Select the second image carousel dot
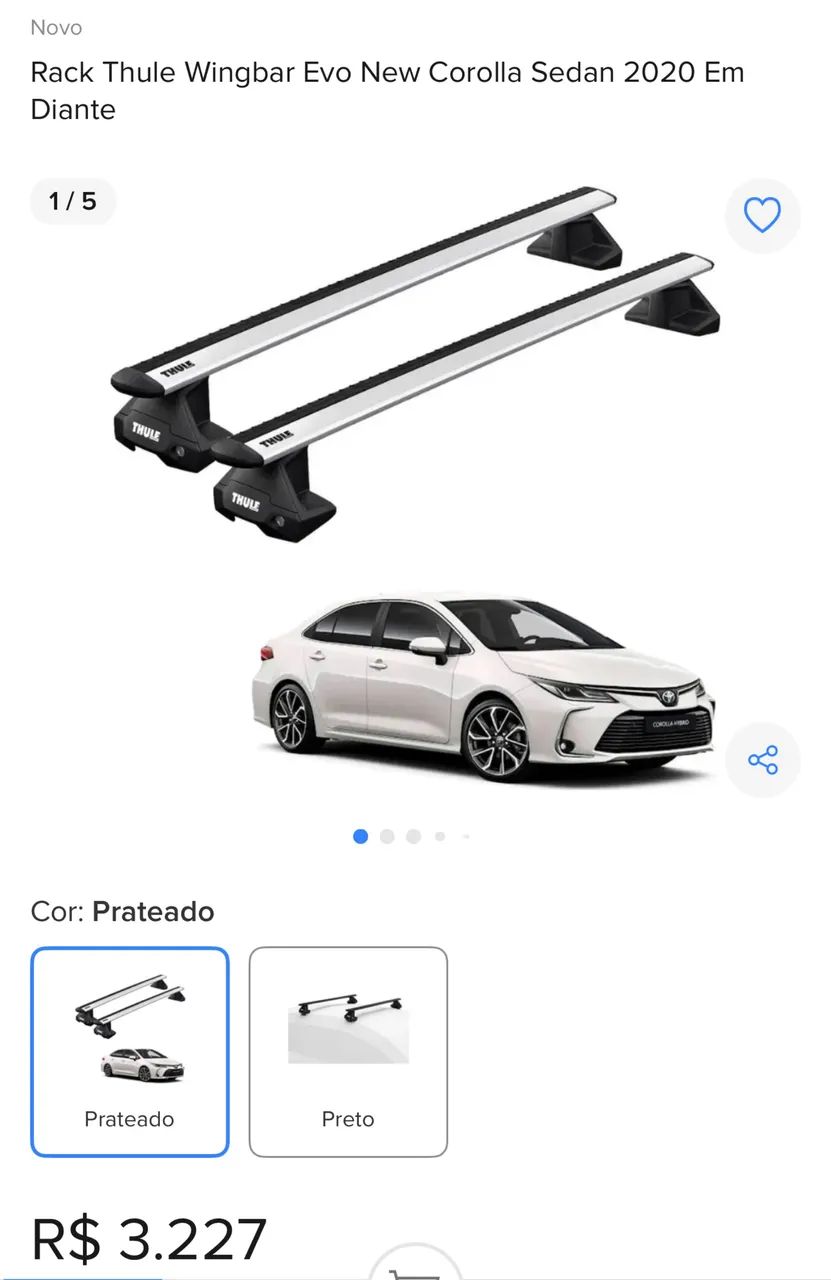Image resolution: width=831 pixels, height=1280 pixels. pos(387,836)
